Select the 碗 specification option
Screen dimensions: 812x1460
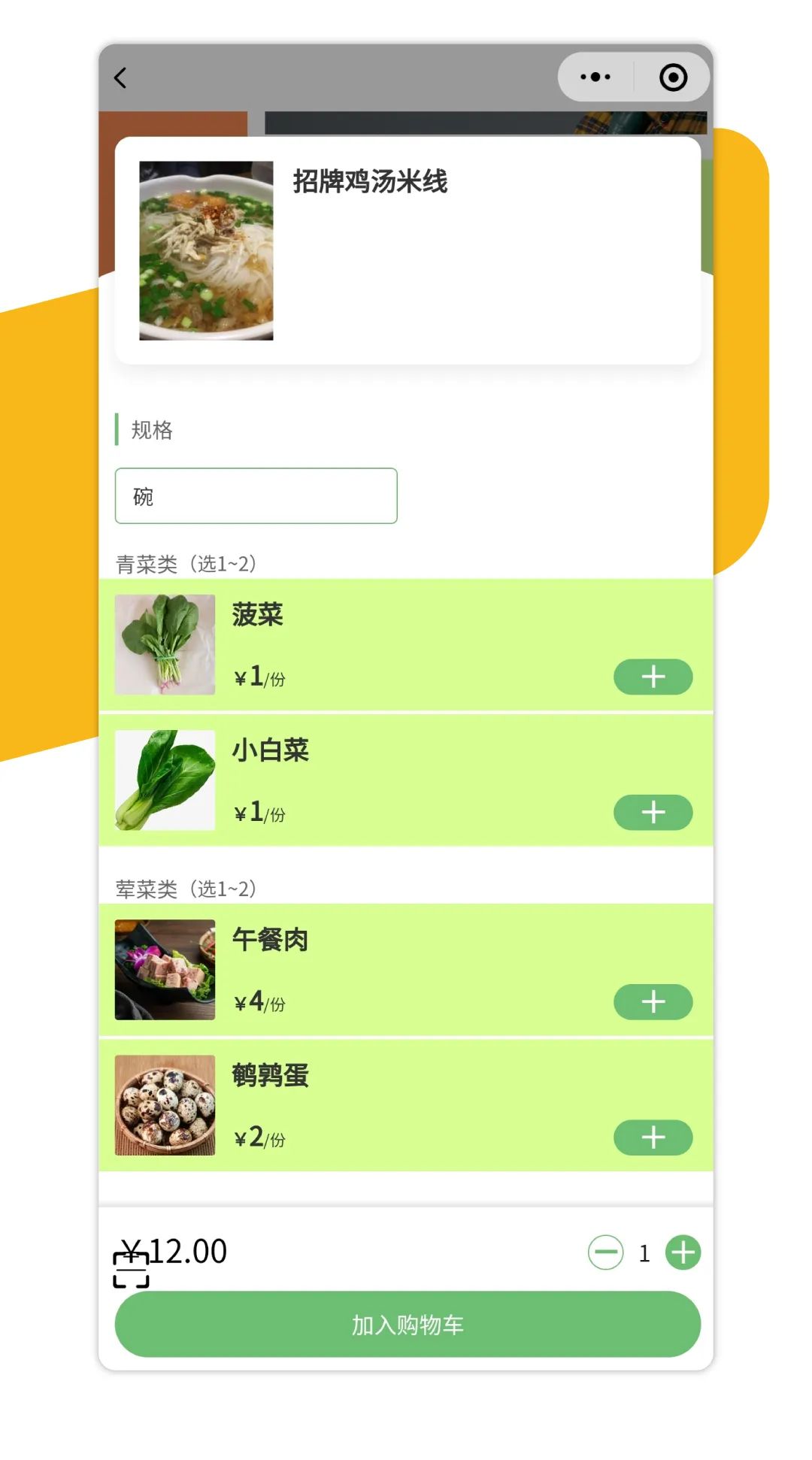tap(256, 495)
